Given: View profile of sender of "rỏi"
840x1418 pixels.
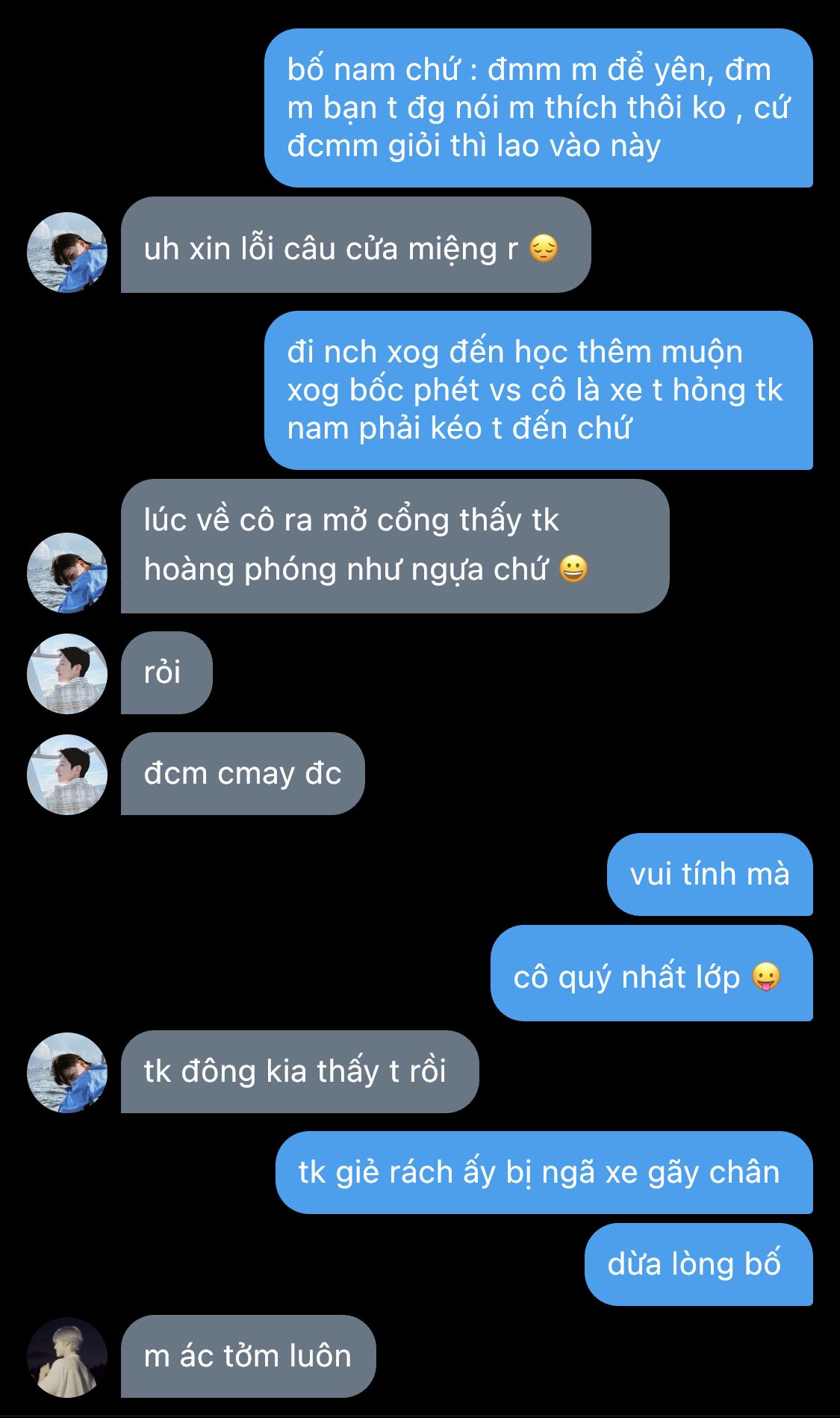Looking at the screenshot, I should click(67, 674).
